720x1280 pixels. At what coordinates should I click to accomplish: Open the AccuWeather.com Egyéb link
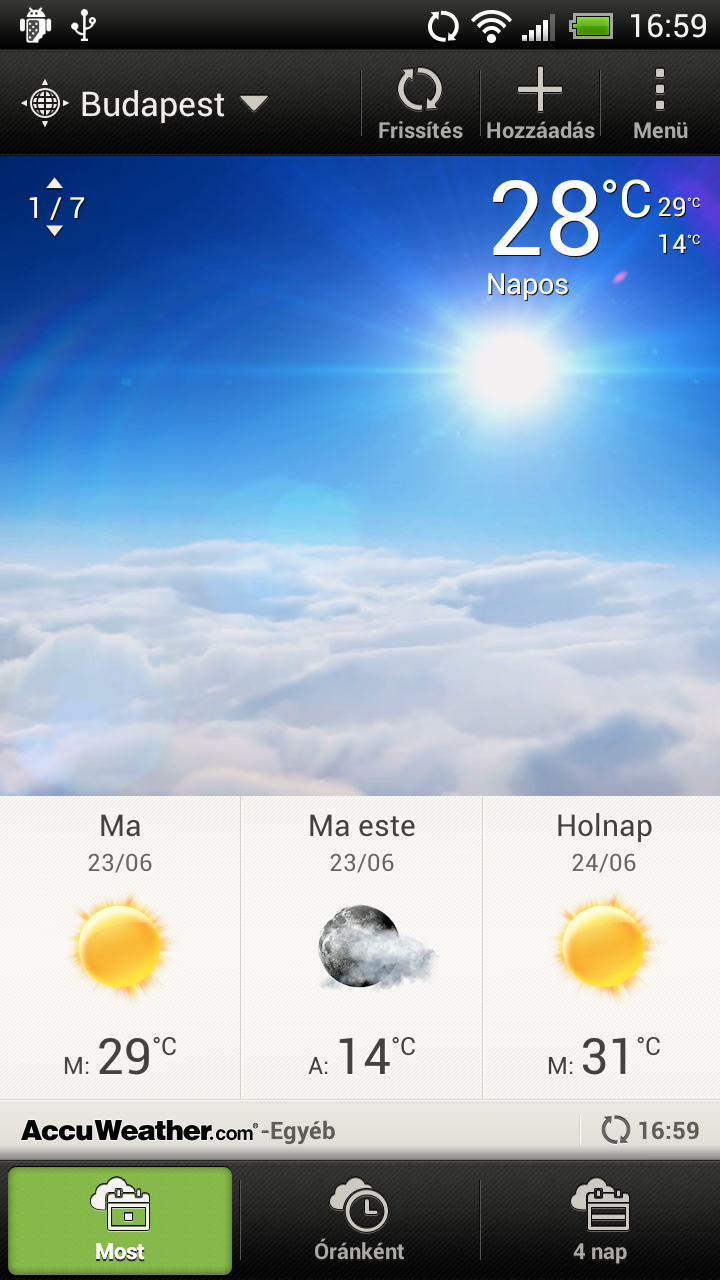point(180,1131)
